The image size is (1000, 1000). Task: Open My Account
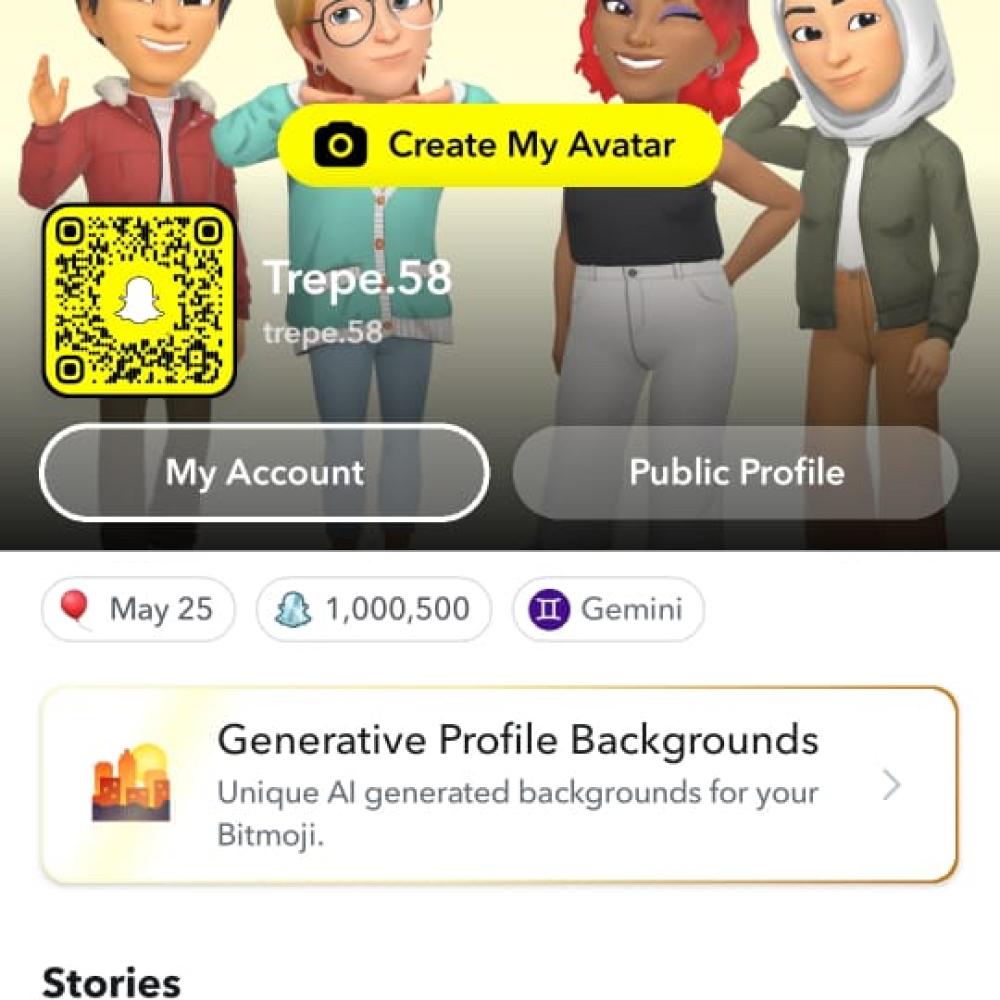point(264,472)
